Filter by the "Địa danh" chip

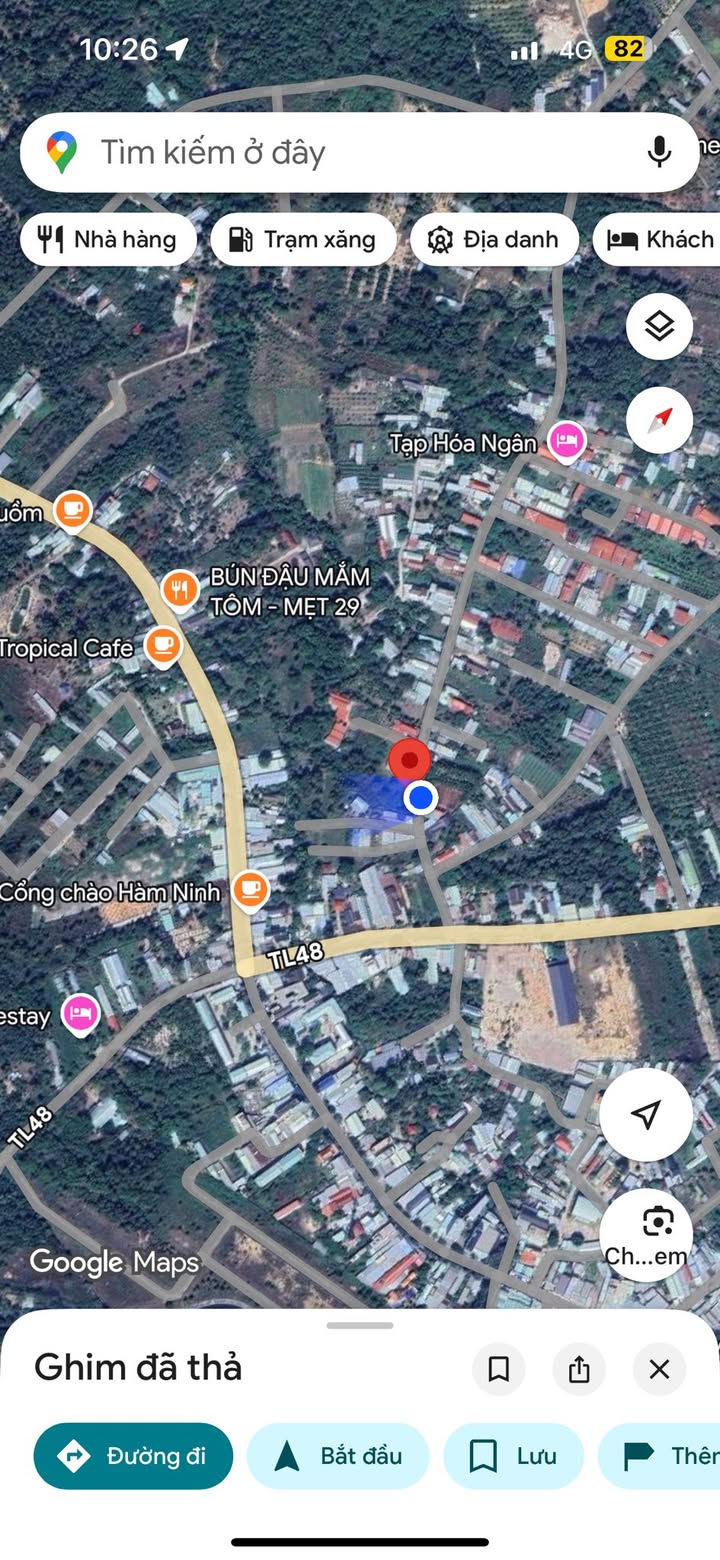[x=494, y=240]
